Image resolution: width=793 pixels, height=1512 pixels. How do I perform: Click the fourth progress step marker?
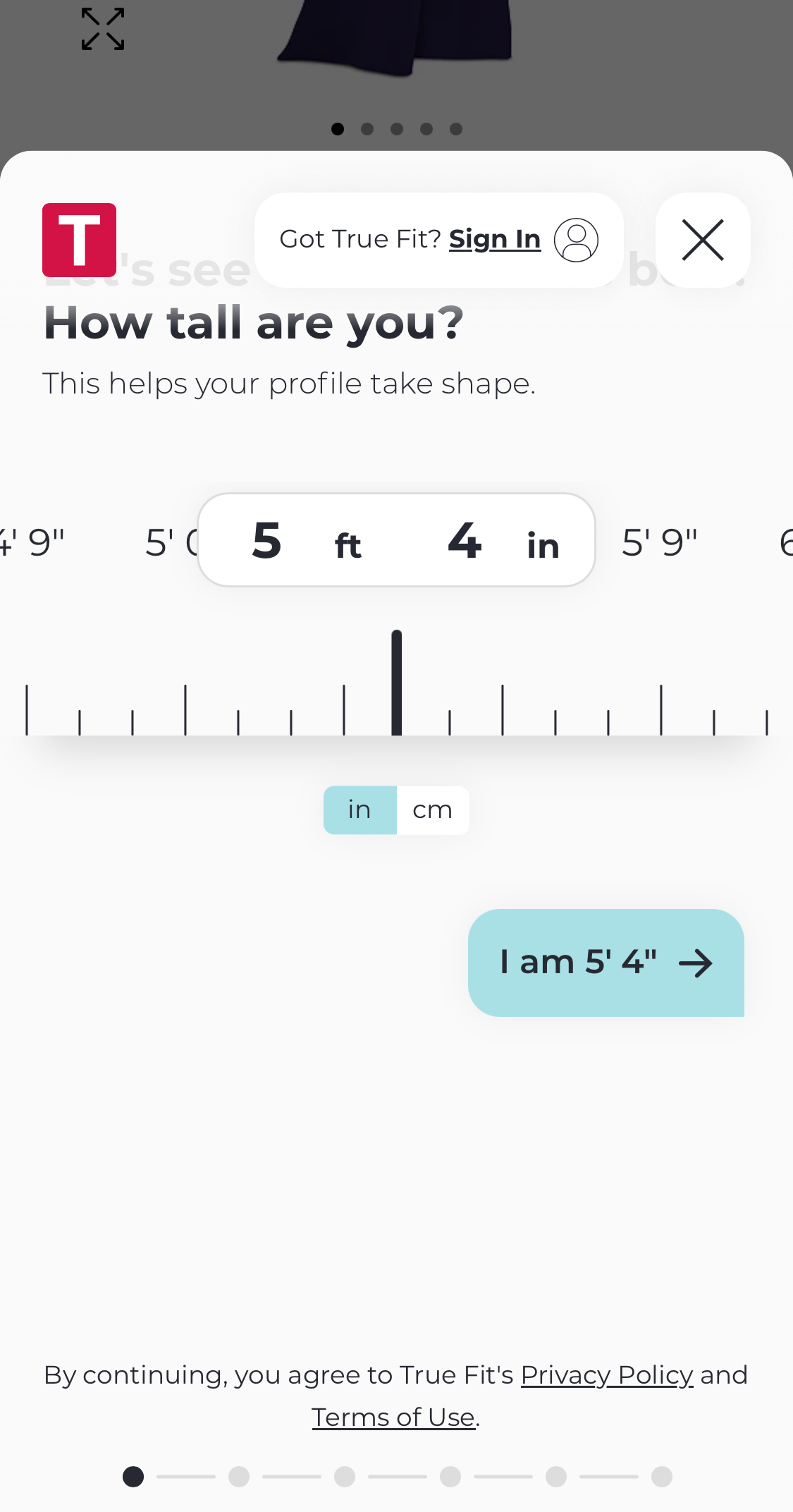[x=449, y=1475]
